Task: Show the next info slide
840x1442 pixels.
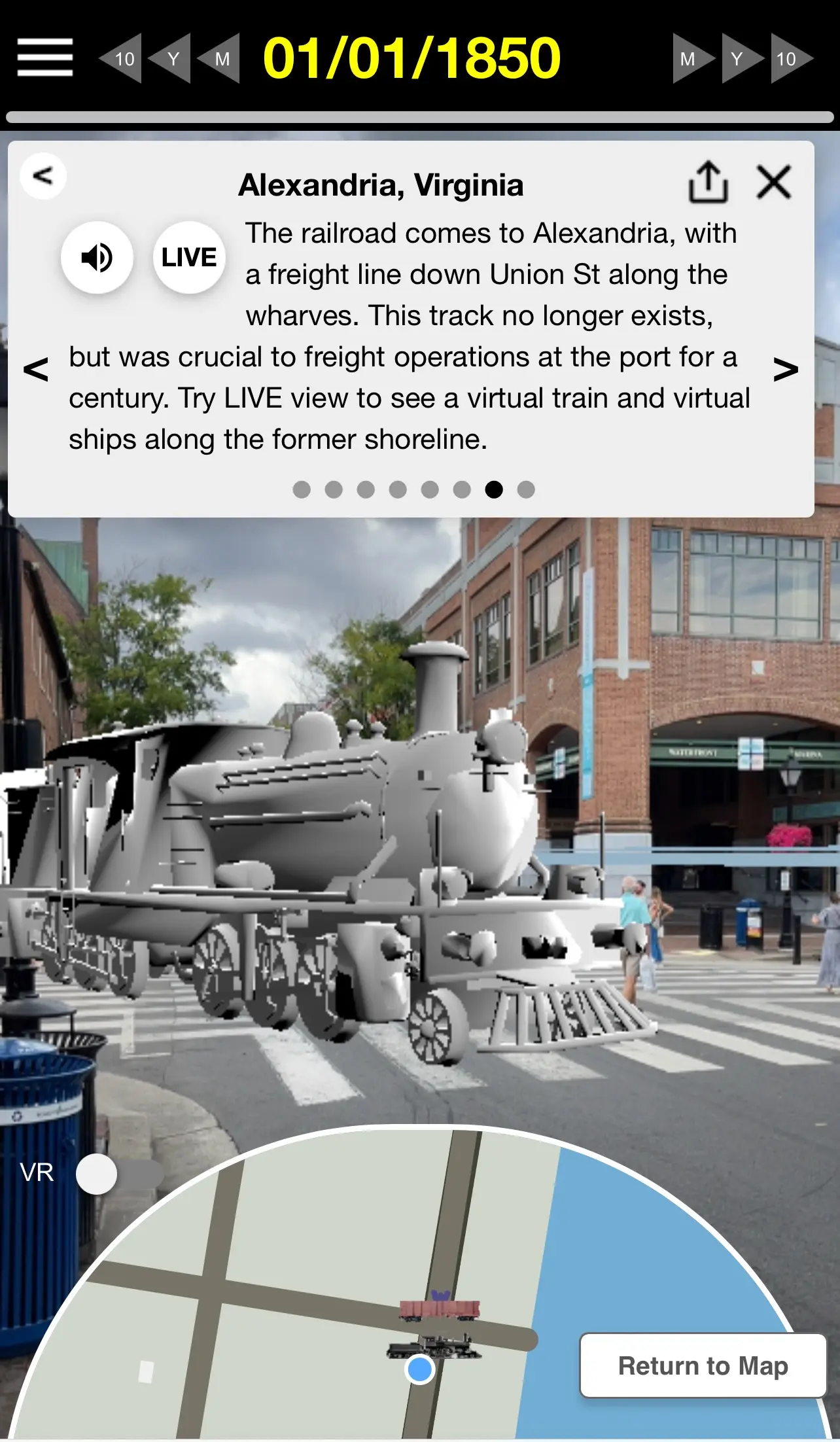Action: tap(785, 370)
